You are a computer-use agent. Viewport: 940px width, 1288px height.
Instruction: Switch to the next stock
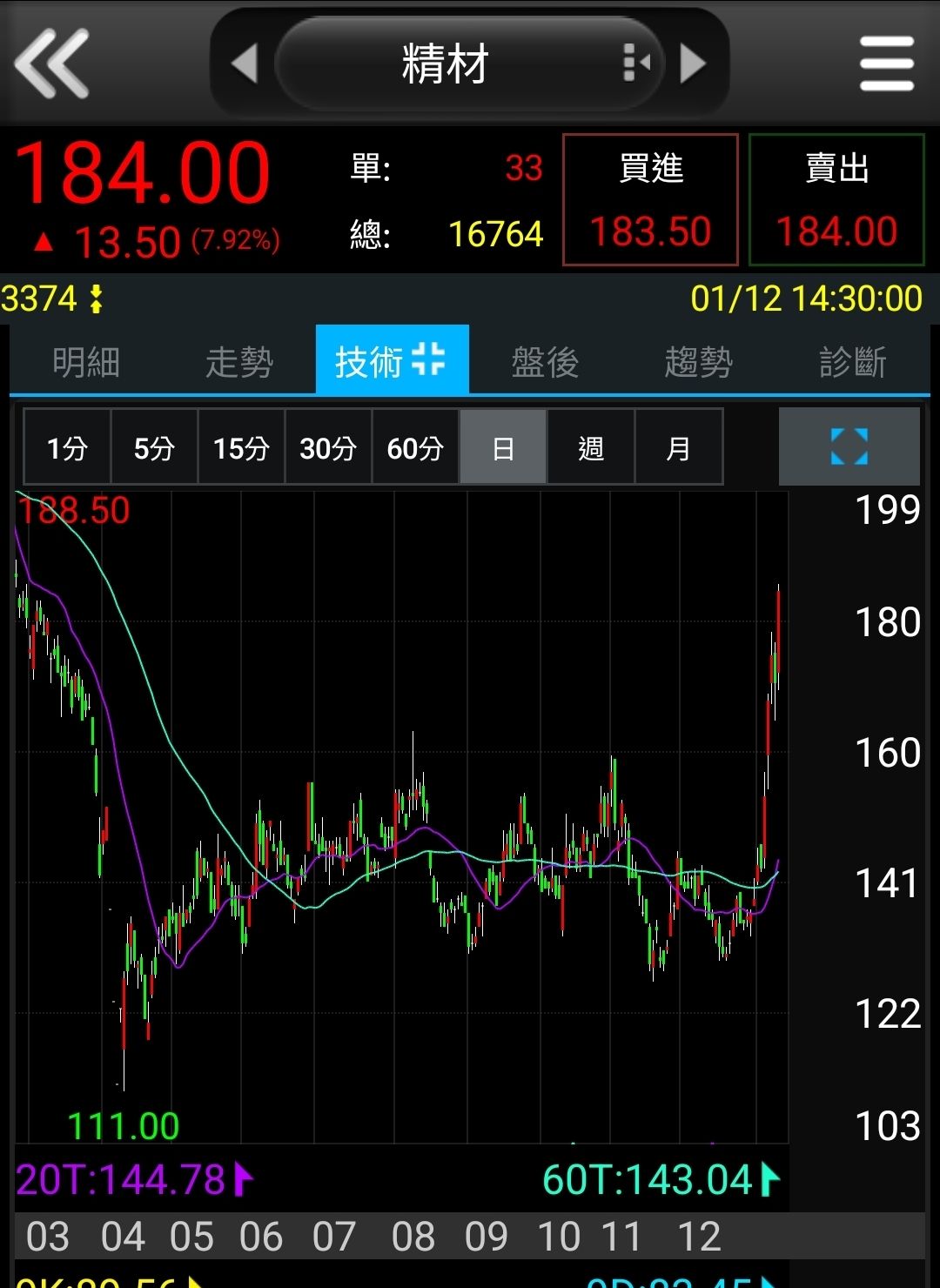(693, 64)
